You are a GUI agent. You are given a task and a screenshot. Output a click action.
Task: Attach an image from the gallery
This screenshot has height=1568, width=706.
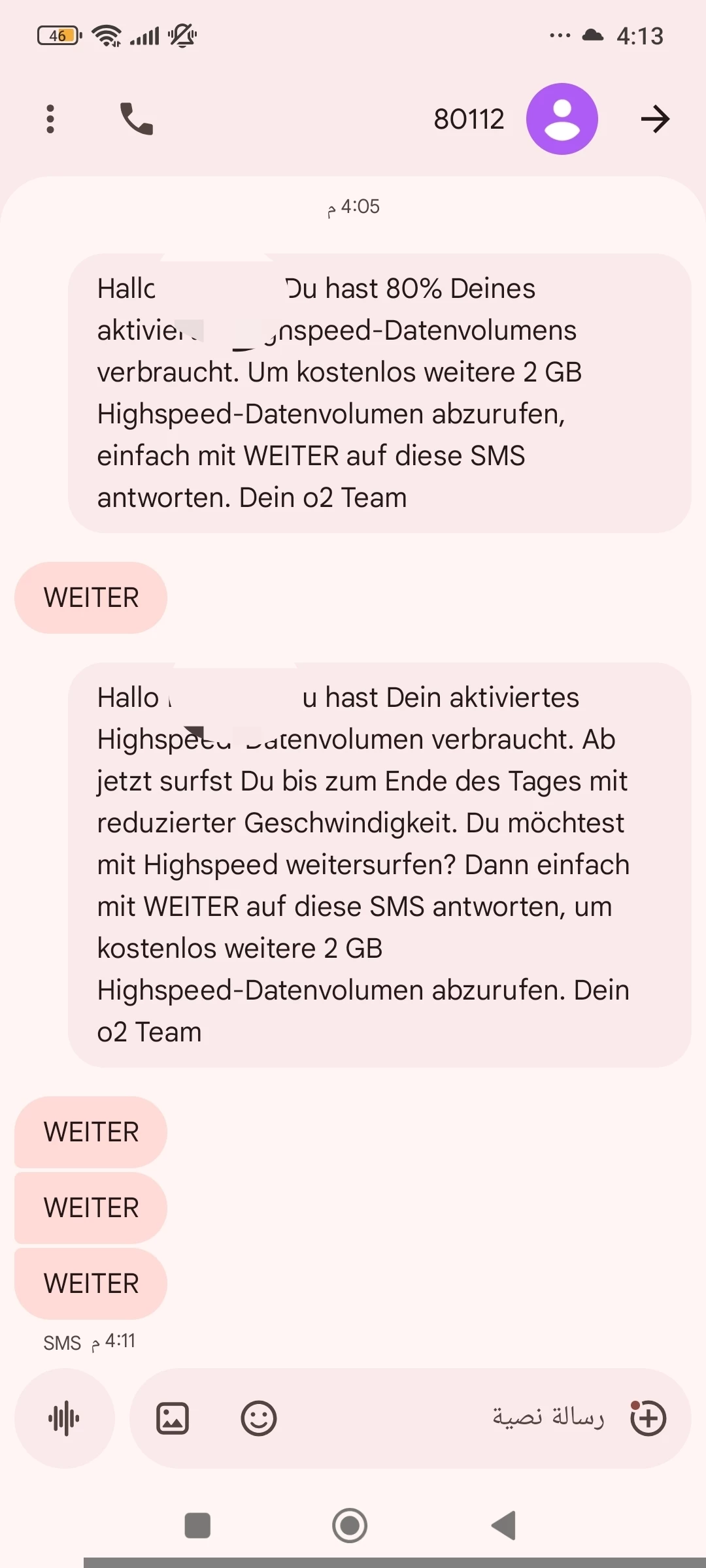173,1418
